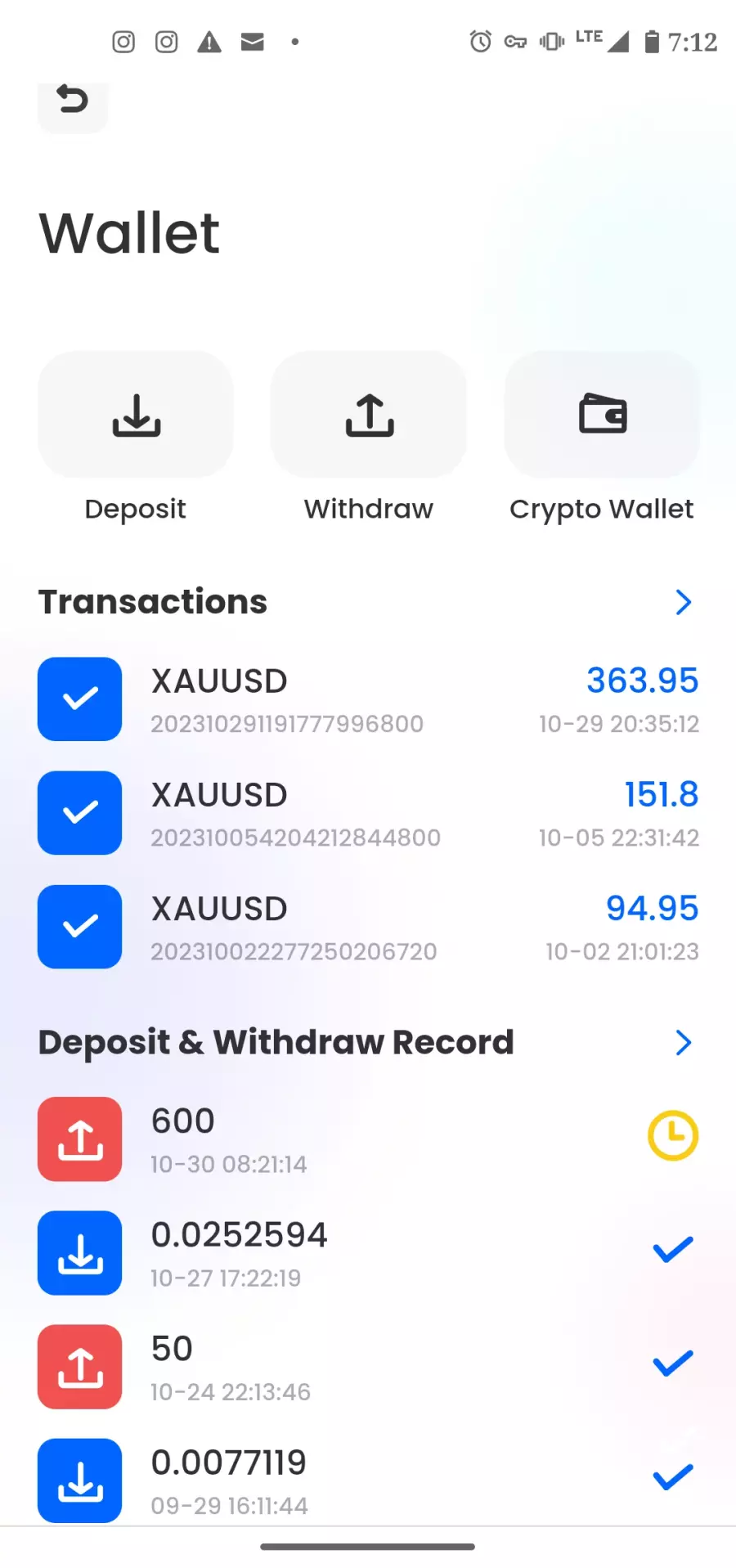Expand the Transactions list chevron
This screenshot has height=1568, width=736.
coord(684,602)
